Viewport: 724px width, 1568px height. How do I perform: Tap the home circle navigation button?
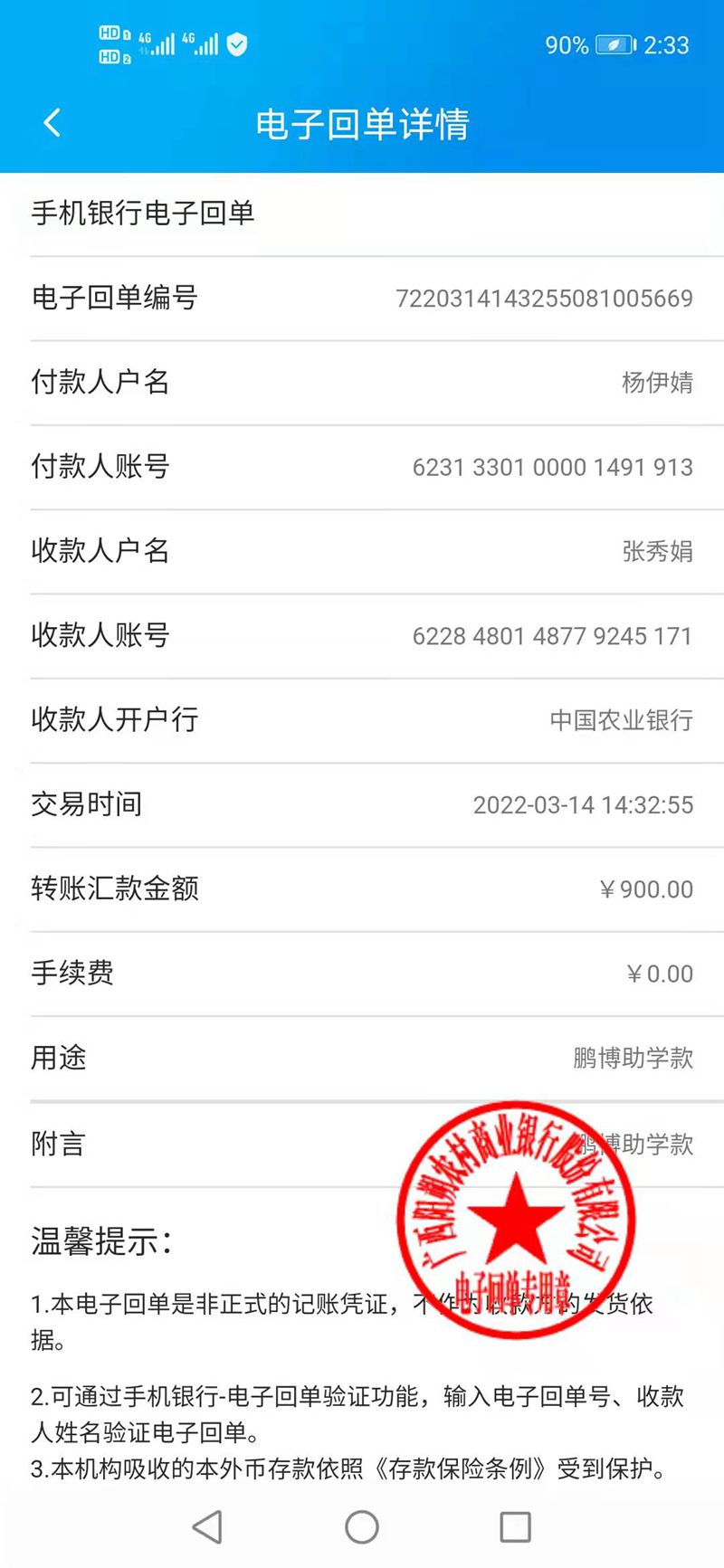coord(362,1526)
